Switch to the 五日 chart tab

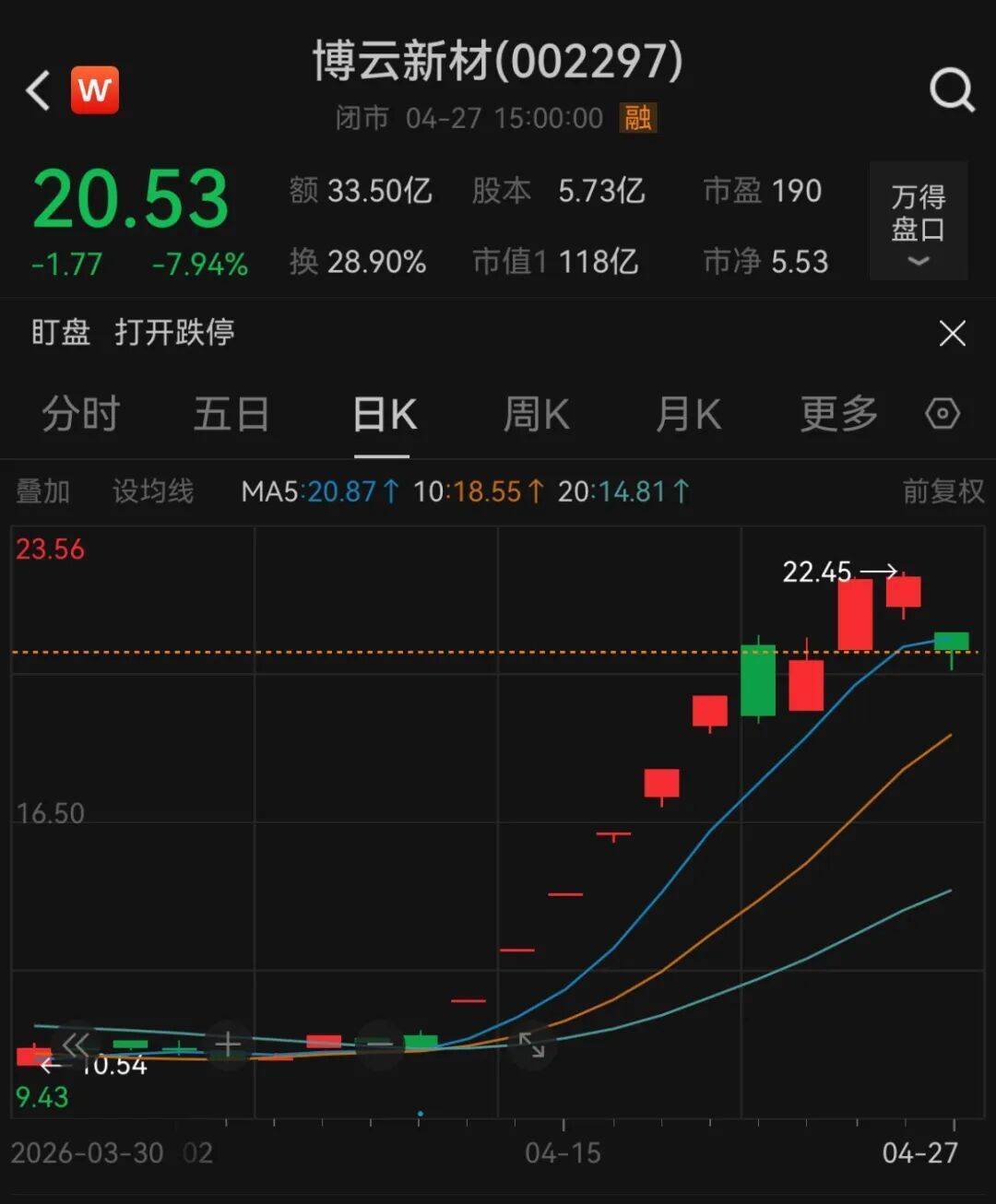click(x=231, y=415)
